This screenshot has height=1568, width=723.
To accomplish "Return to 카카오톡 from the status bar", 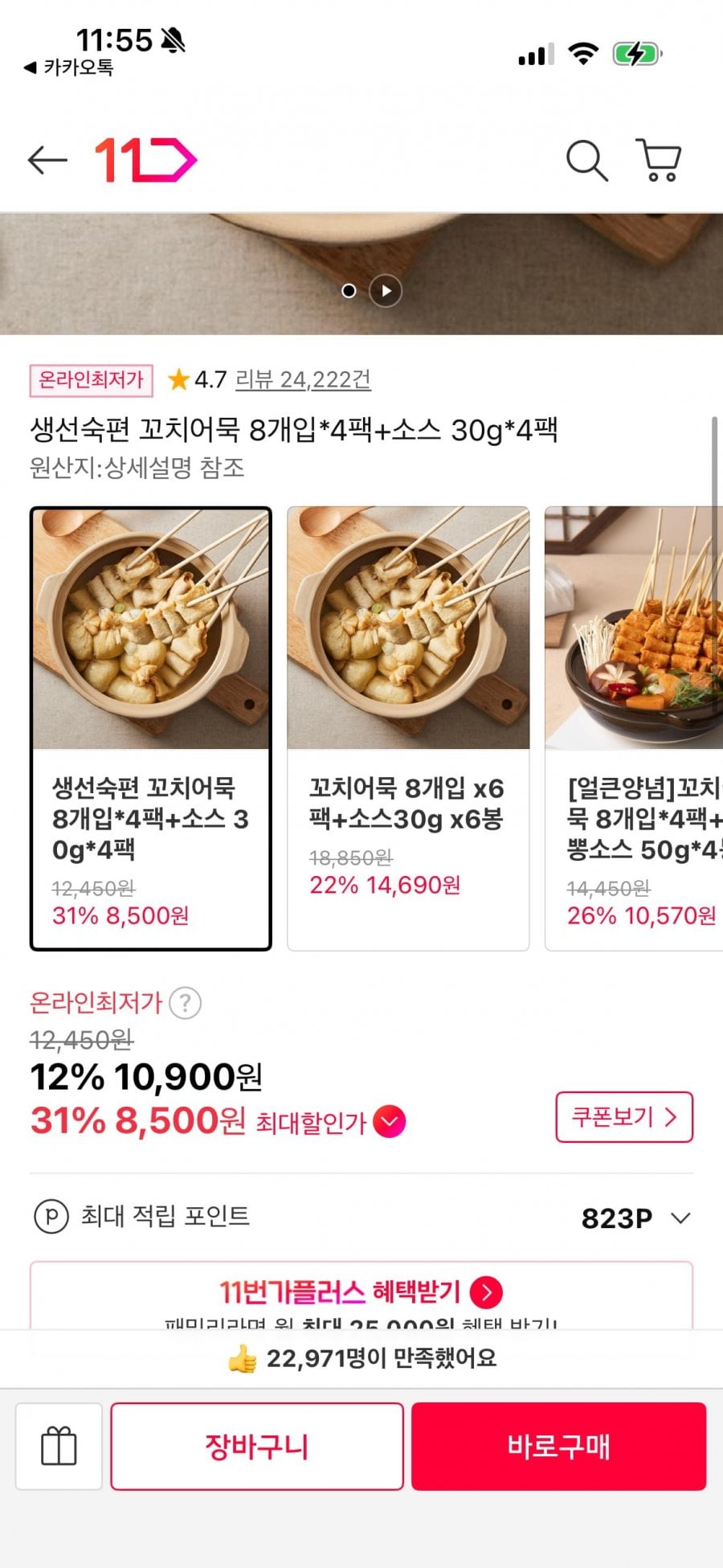I will (x=69, y=68).
